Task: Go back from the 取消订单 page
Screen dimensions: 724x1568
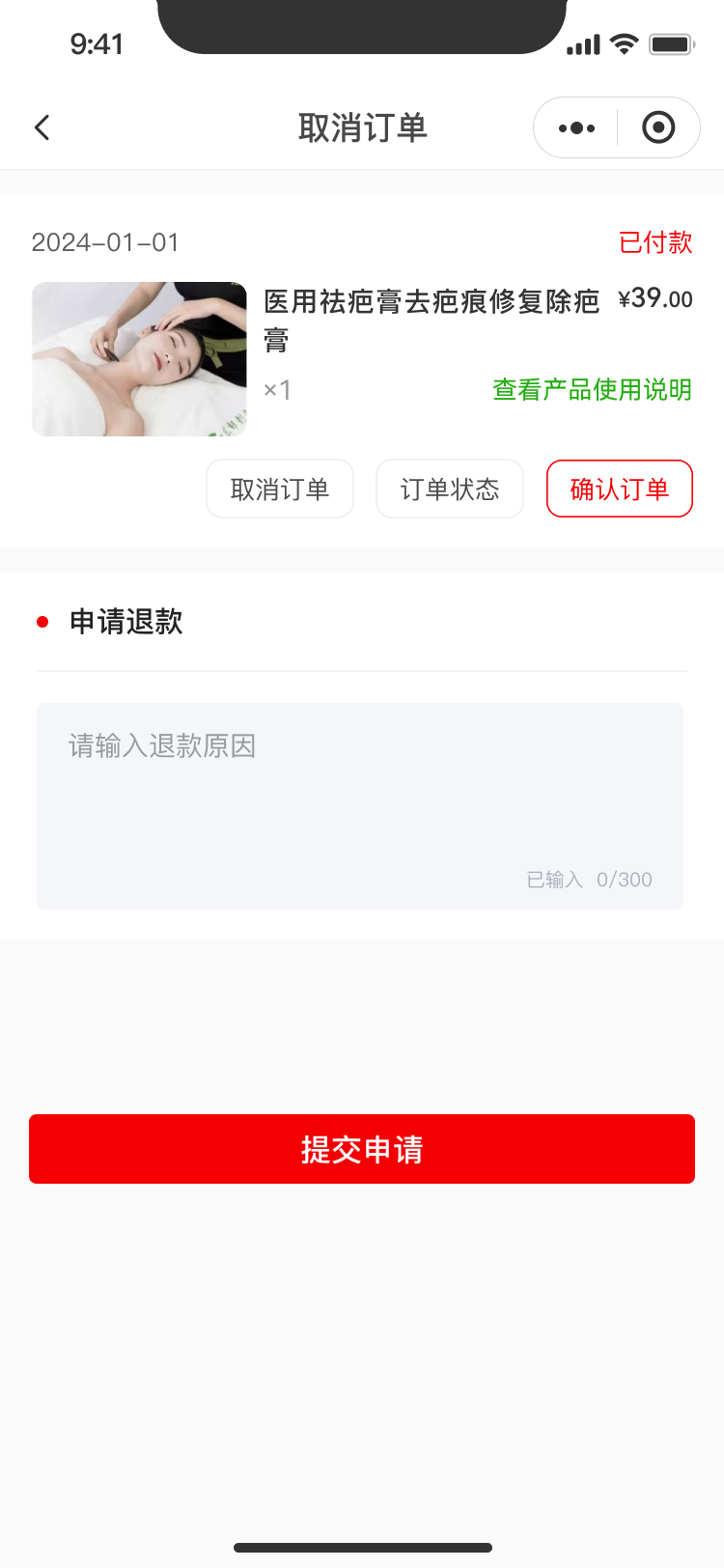Action: point(42,127)
